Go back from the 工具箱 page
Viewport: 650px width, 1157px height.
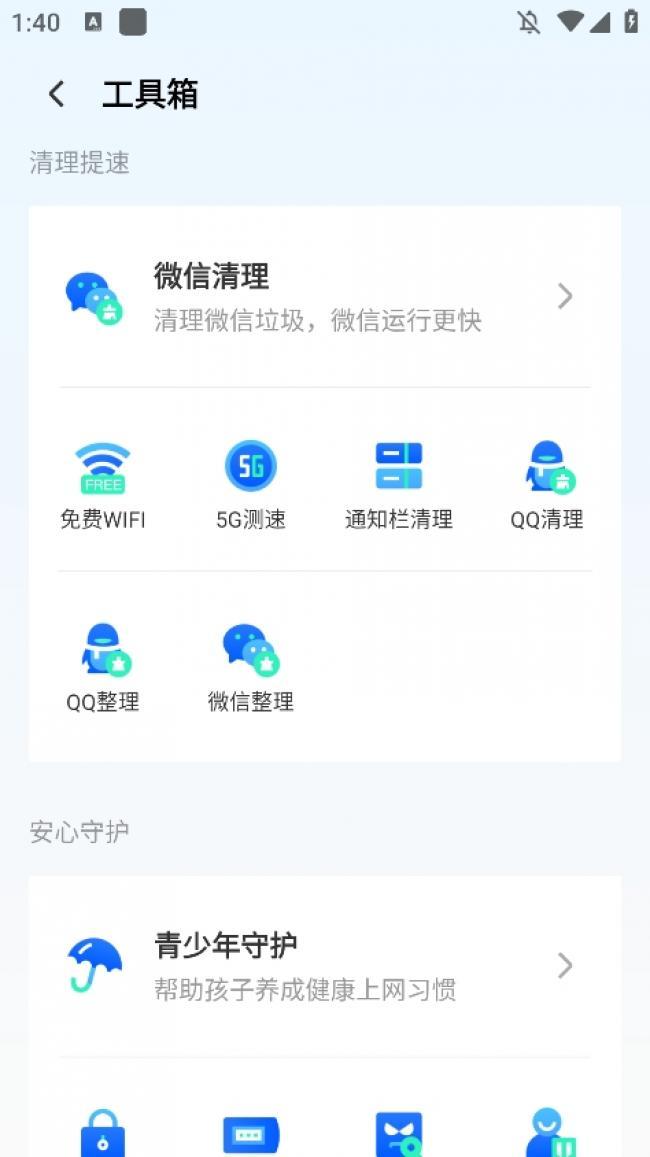56,95
